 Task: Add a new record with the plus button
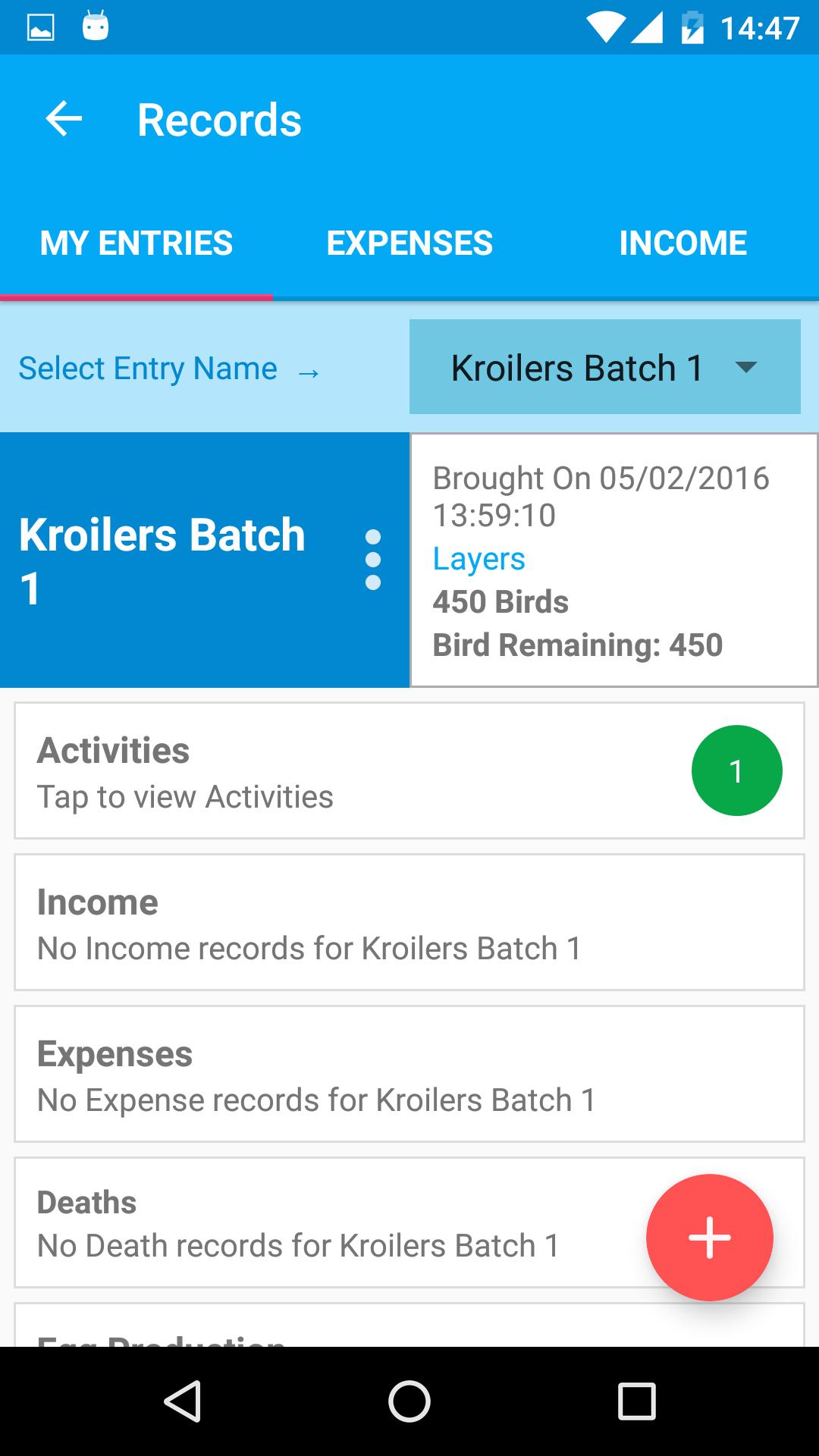(709, 1238)
